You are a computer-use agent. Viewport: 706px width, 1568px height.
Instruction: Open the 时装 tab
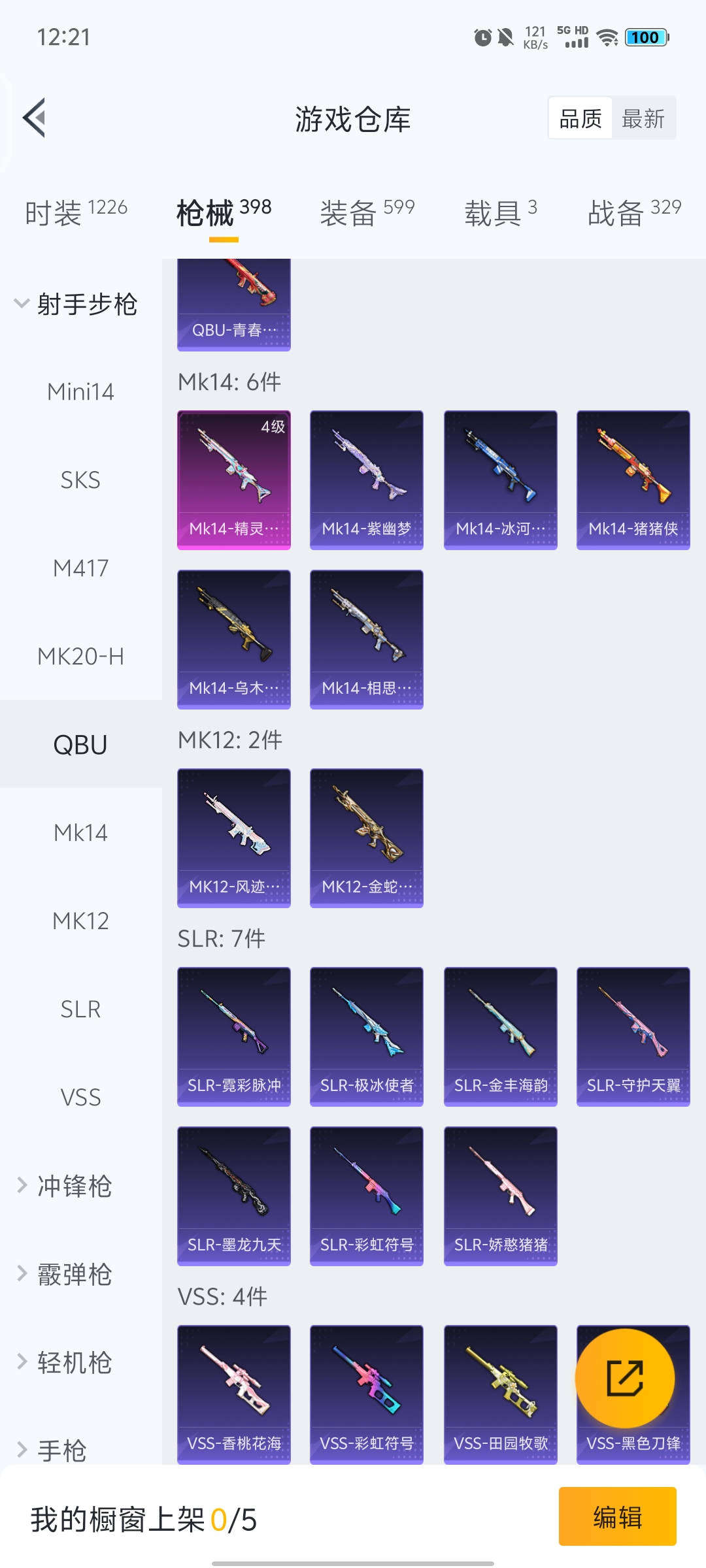point(76,212)
